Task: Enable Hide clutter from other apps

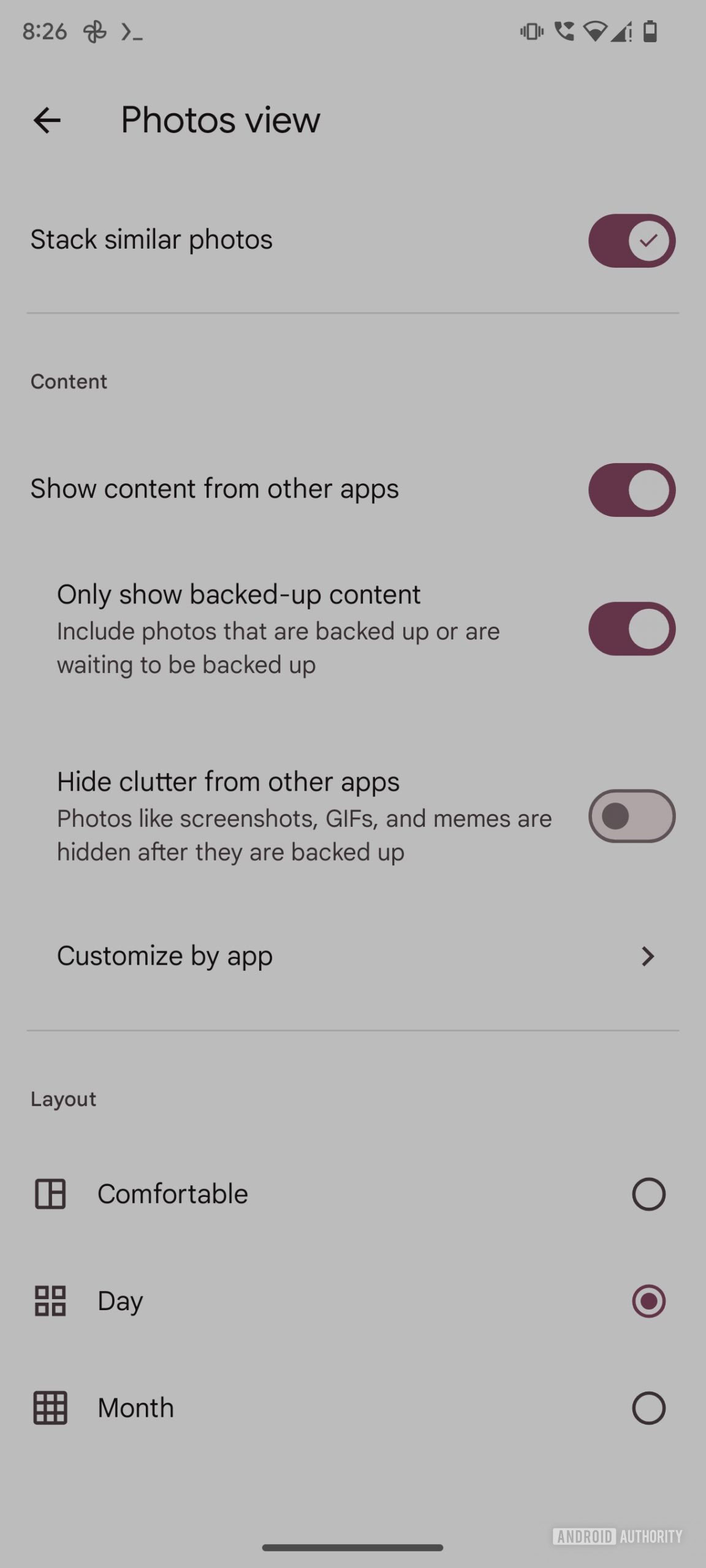Action: point(632,816)
